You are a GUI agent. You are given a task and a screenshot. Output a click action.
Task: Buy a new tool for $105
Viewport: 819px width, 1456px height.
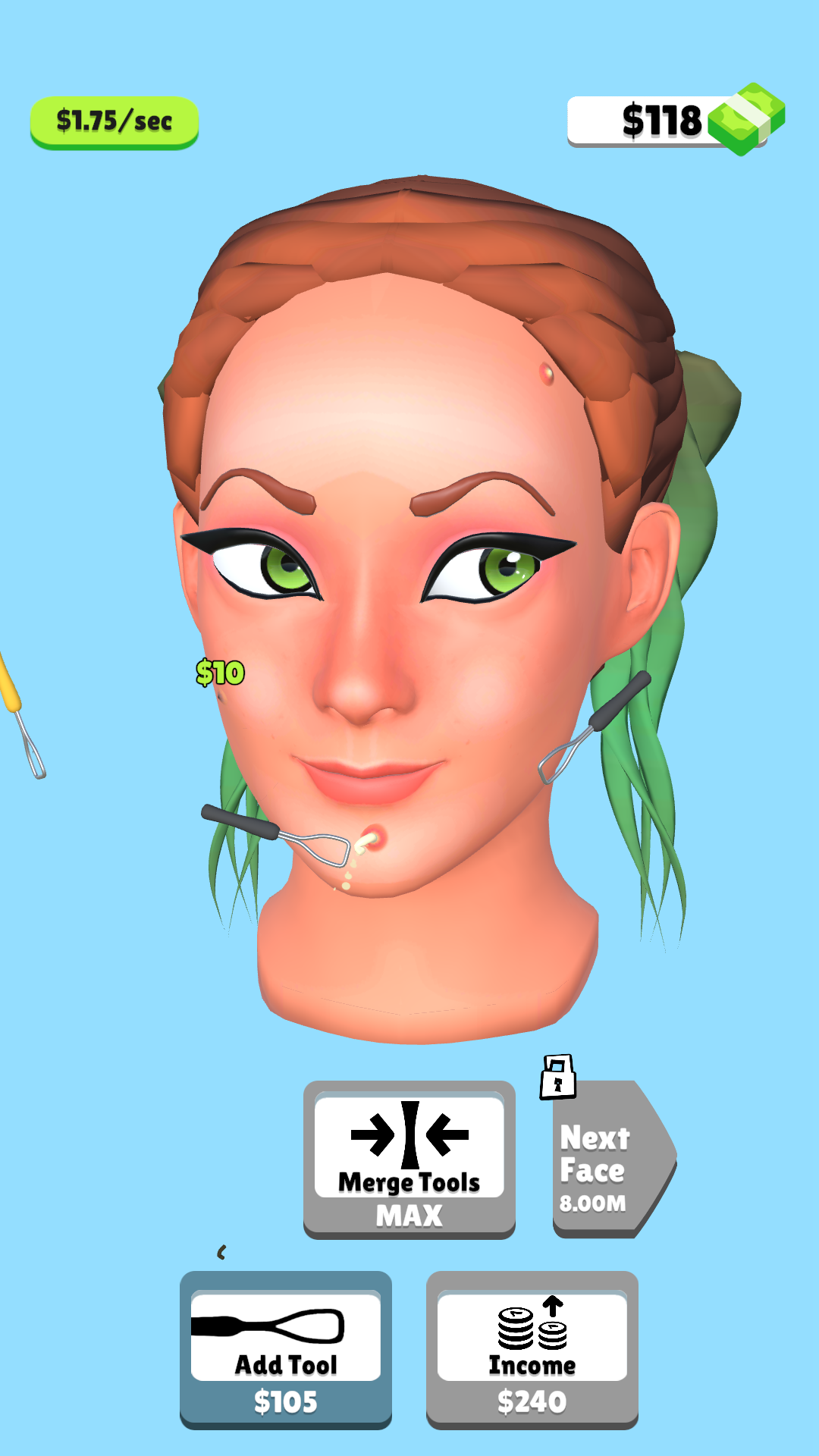286,1350
